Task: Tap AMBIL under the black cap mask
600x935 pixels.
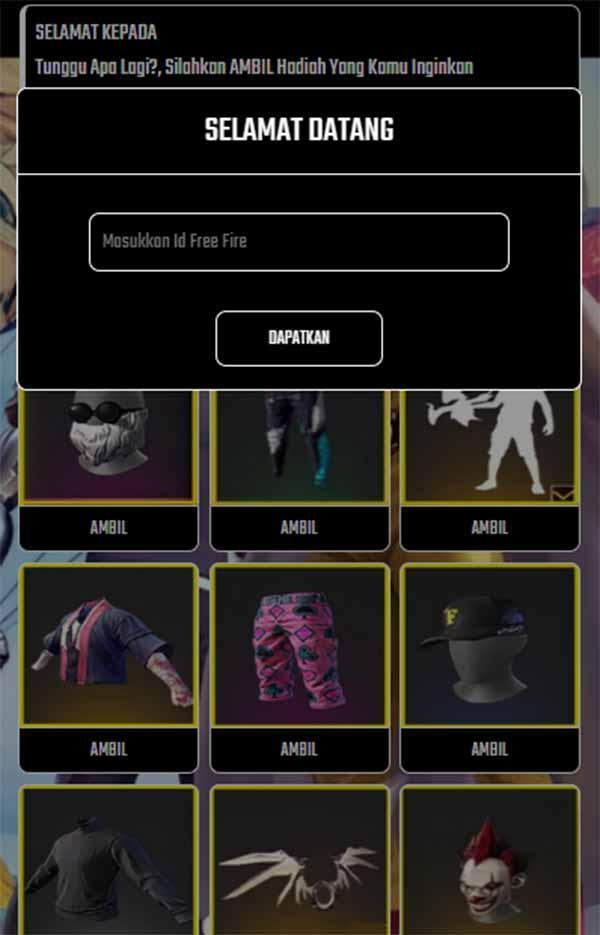Action: point(490,749)
